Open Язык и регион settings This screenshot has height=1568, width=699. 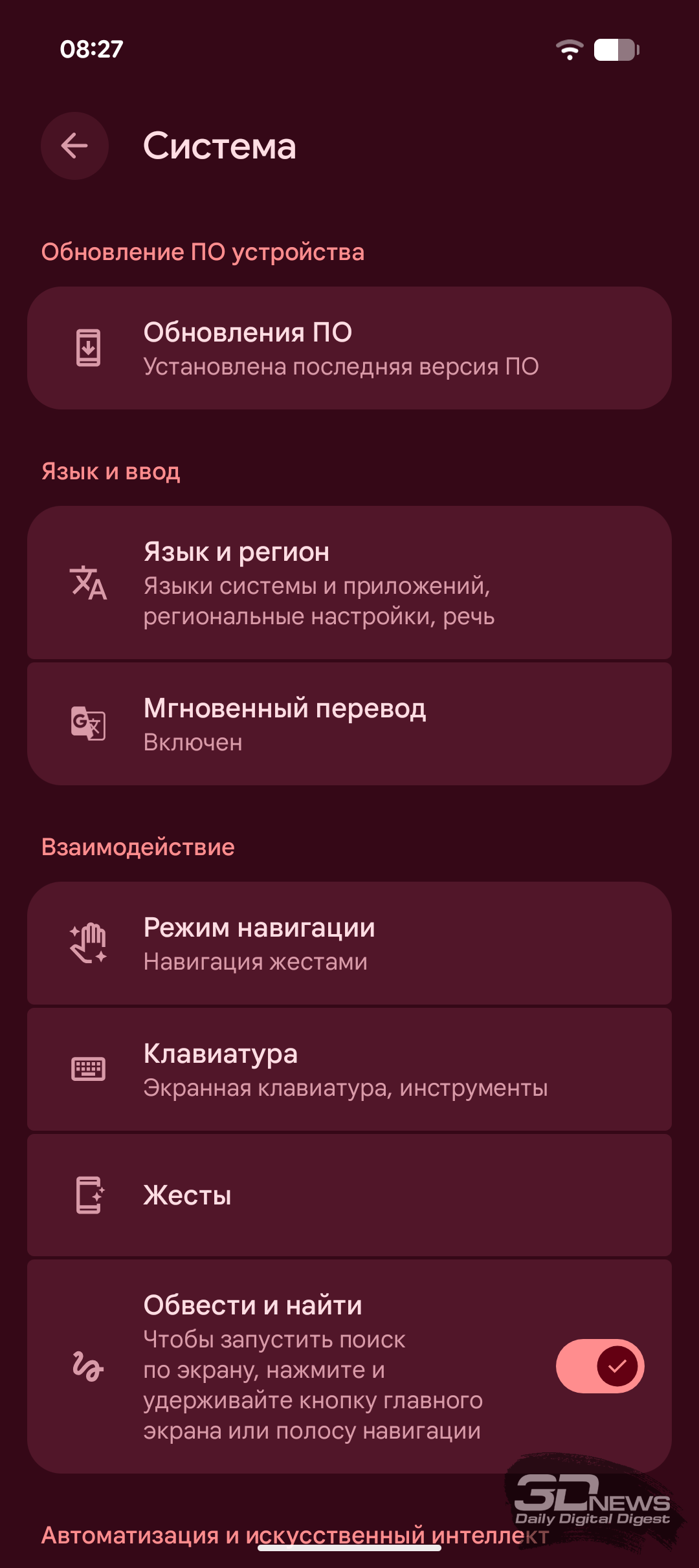(349, 582)
